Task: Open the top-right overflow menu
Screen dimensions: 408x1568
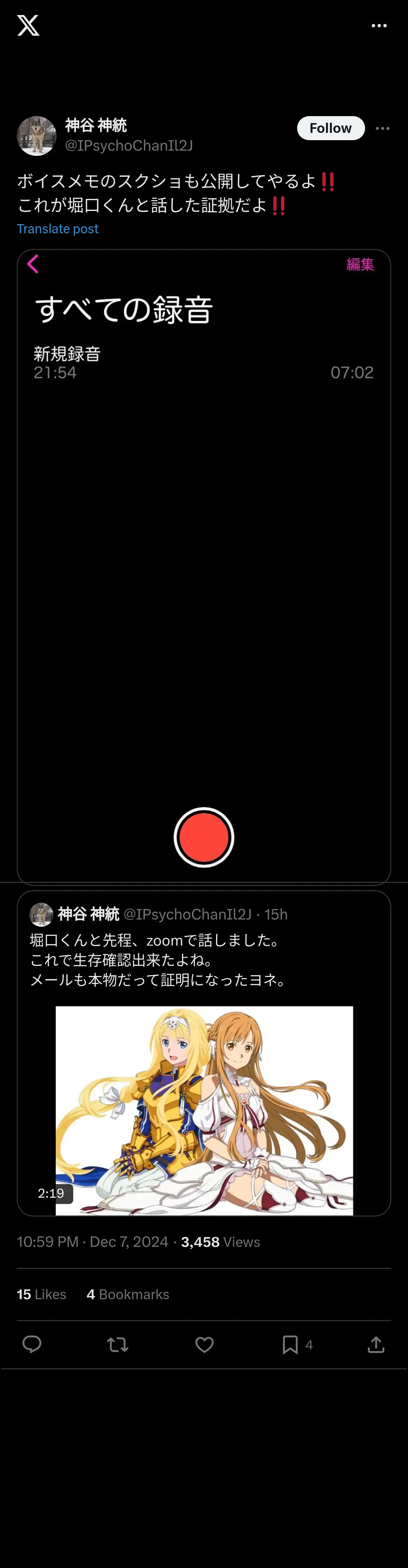Action: pos(379,25)
